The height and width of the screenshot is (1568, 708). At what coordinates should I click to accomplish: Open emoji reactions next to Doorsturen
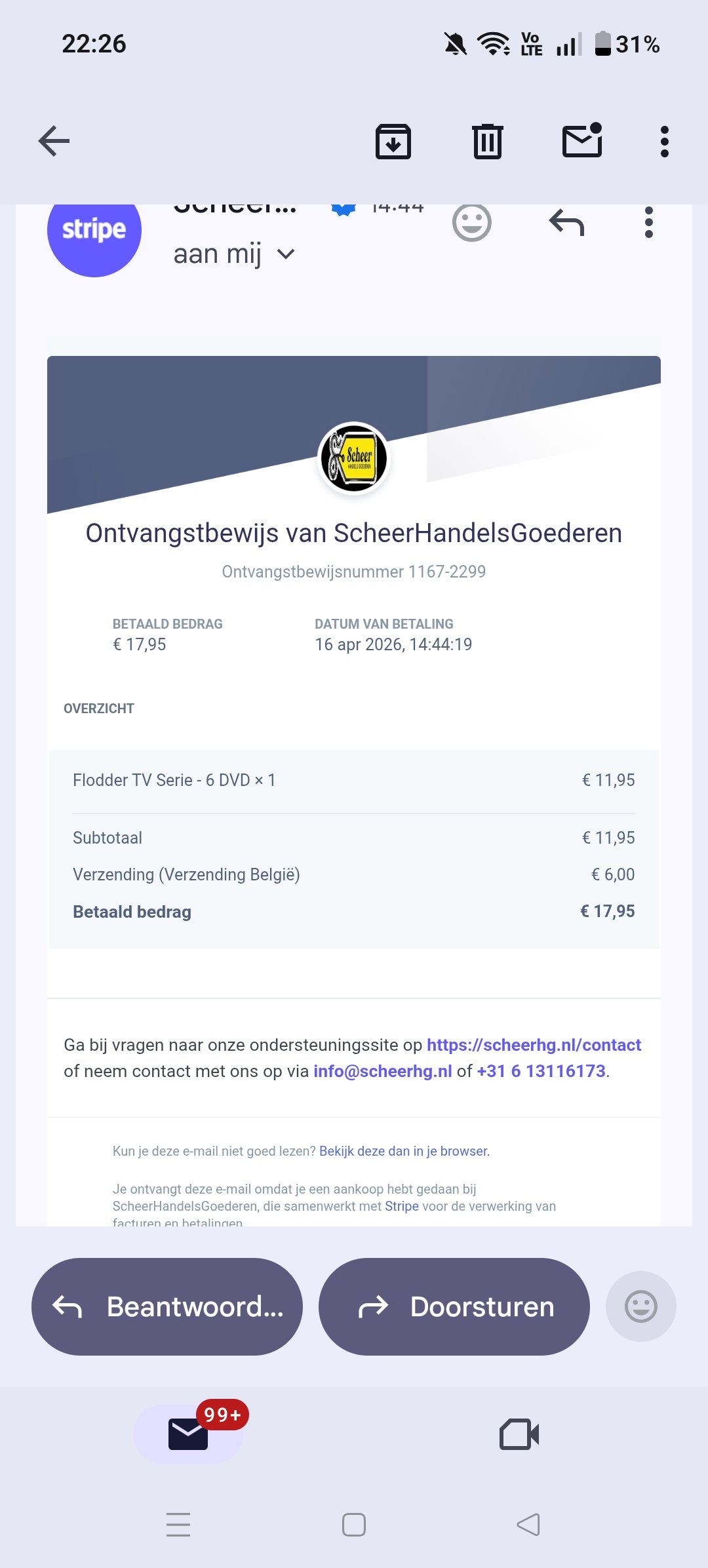pos(640,1306)
